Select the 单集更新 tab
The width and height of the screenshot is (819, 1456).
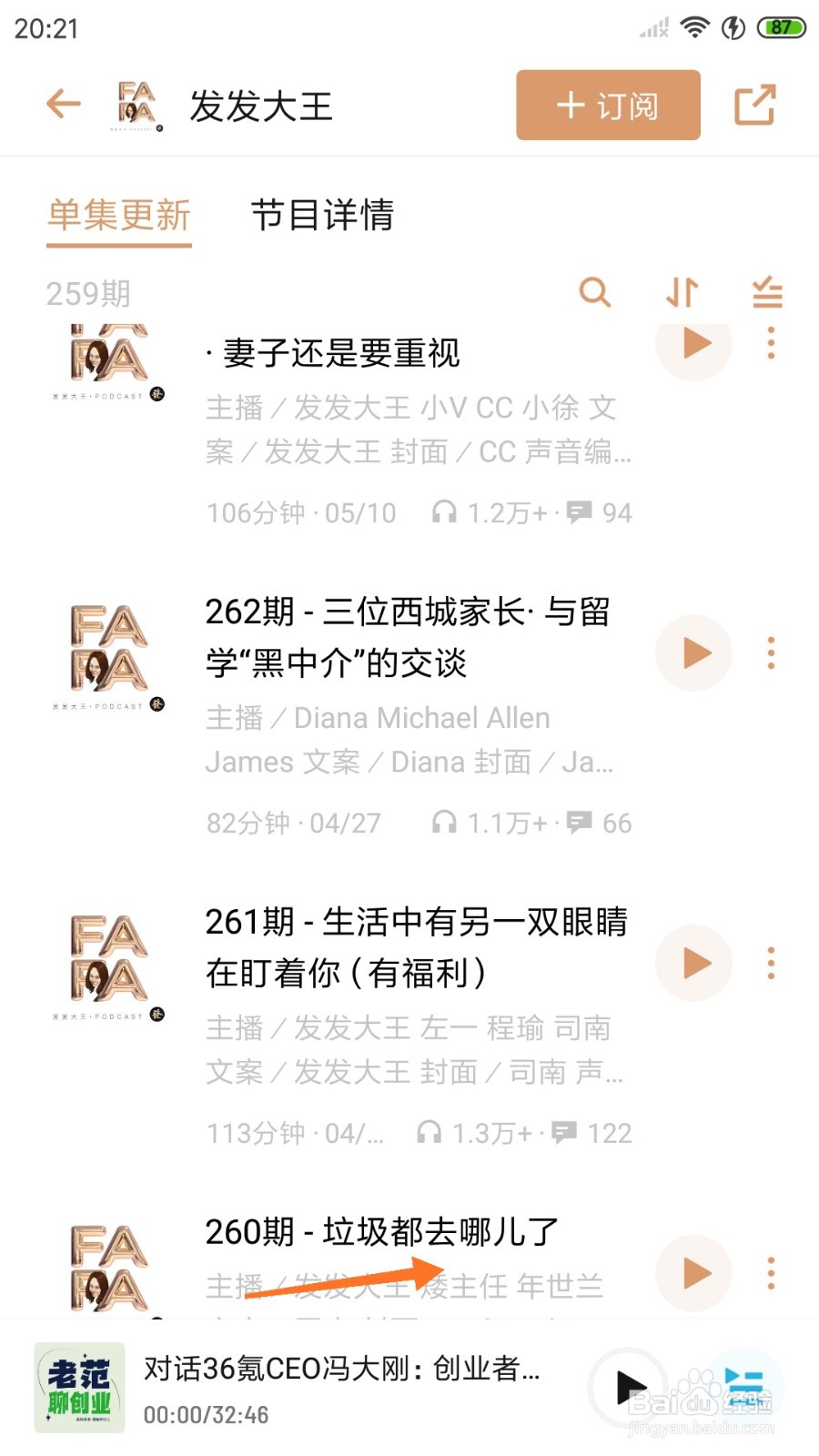[x=118, y=217]
